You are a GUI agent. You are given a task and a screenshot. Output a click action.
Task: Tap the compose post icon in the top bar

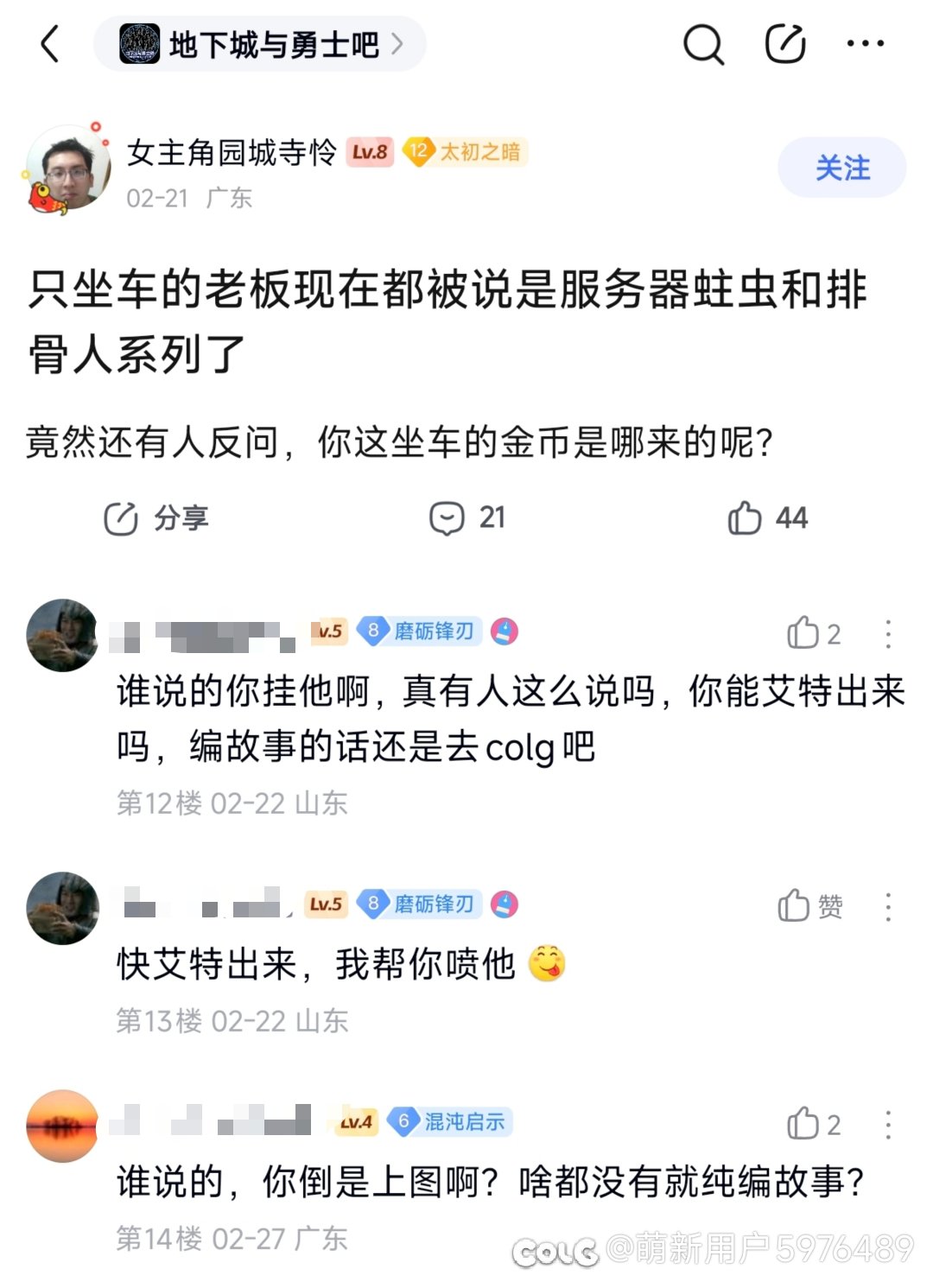tap(785, 44)
